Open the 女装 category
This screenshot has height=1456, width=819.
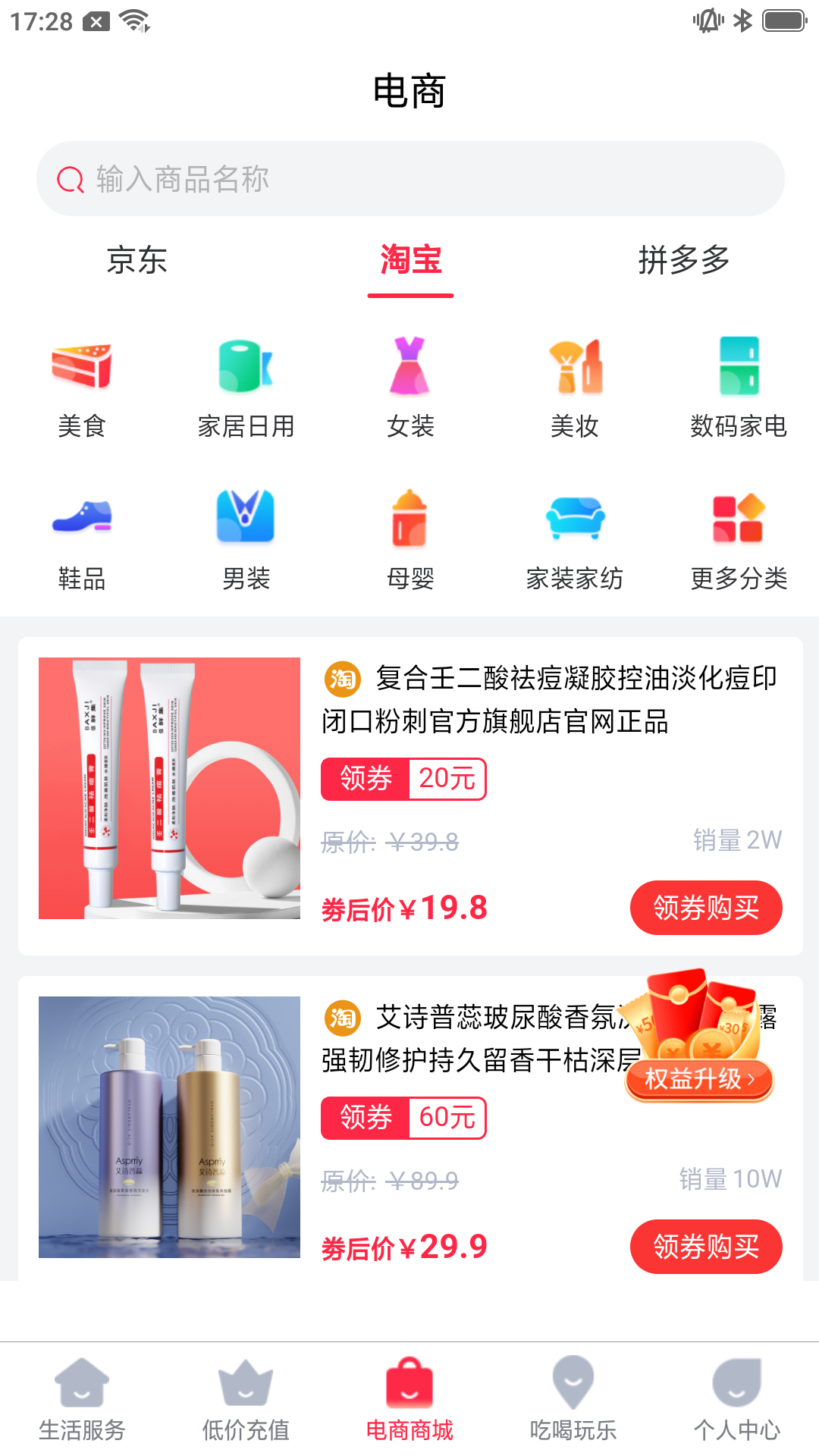tap(409, 387)
